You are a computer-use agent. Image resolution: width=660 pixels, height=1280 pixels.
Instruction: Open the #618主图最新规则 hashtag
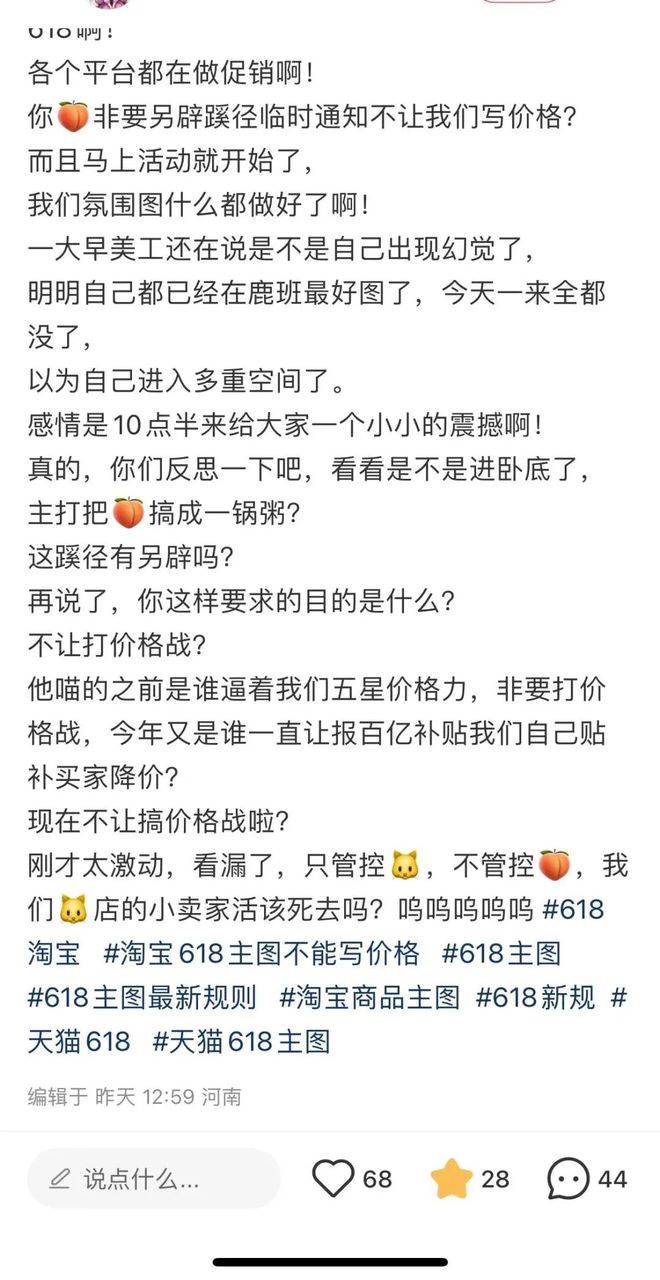click(141, 997)
